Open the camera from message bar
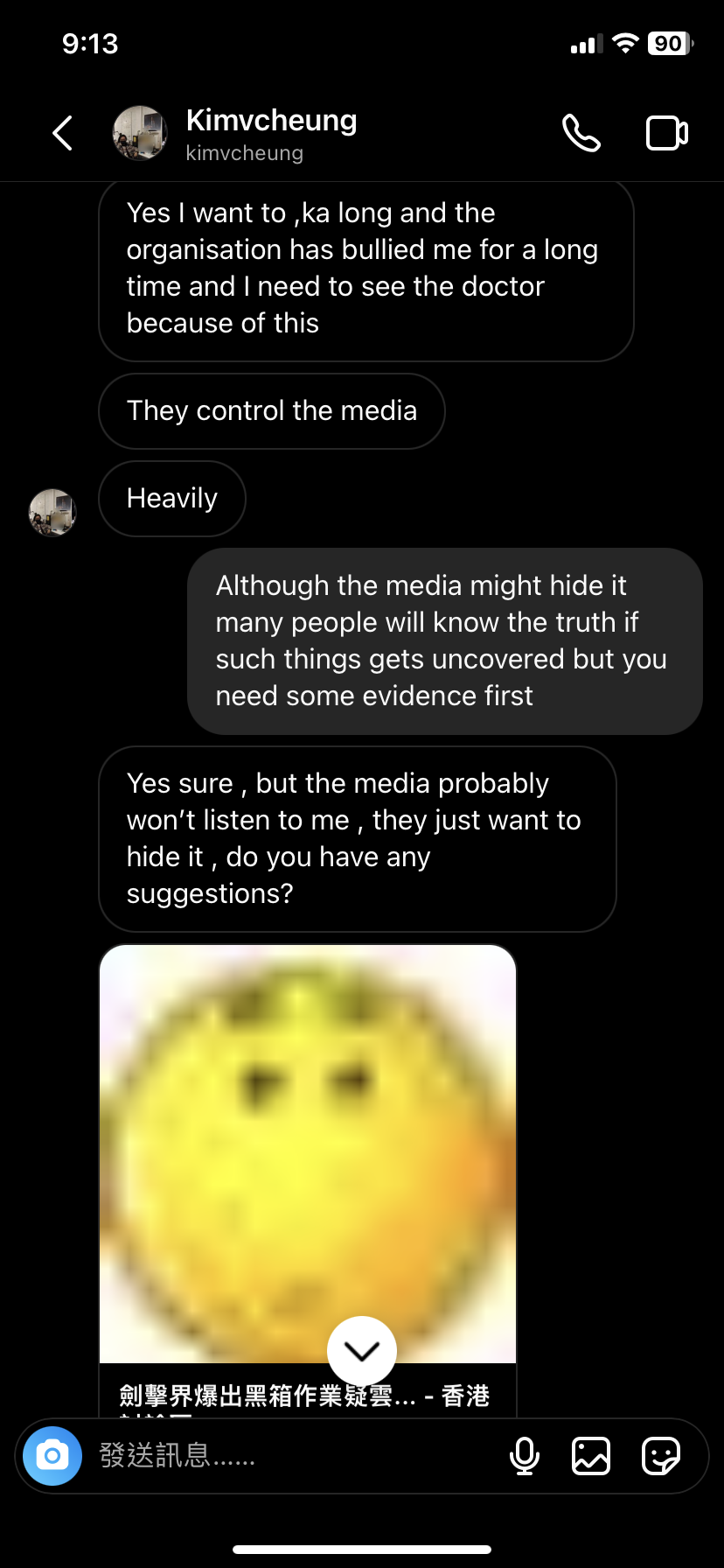Image resolution: width=724 pixels, height=1568 pixels. click(52, 1456)
